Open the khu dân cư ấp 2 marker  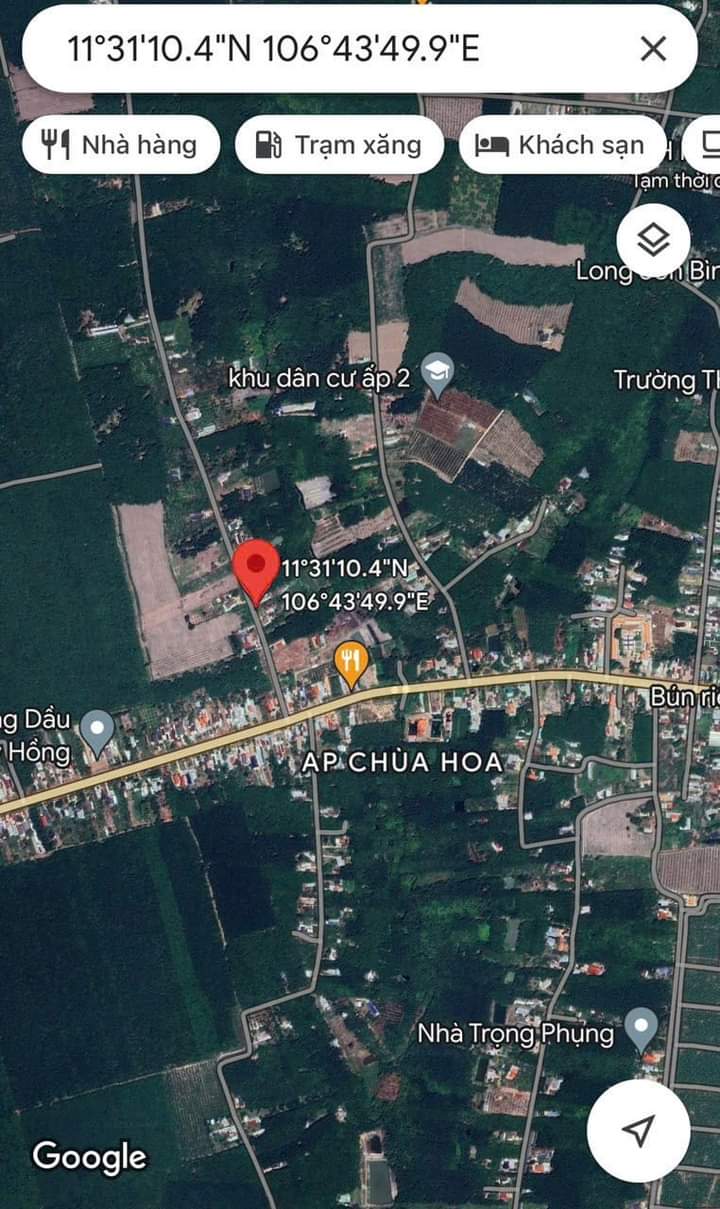pos(438,375)
